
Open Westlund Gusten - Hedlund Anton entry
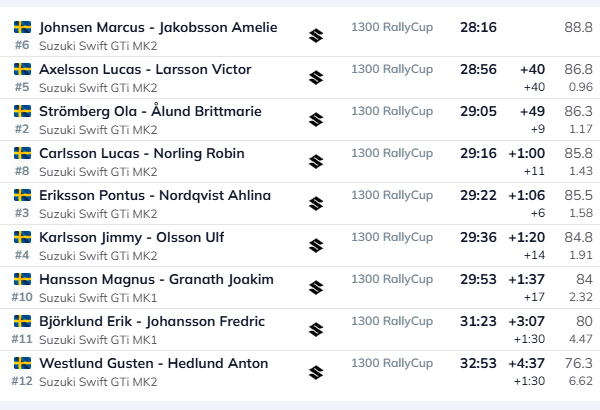pyautogui.click(x=153, y=363)
